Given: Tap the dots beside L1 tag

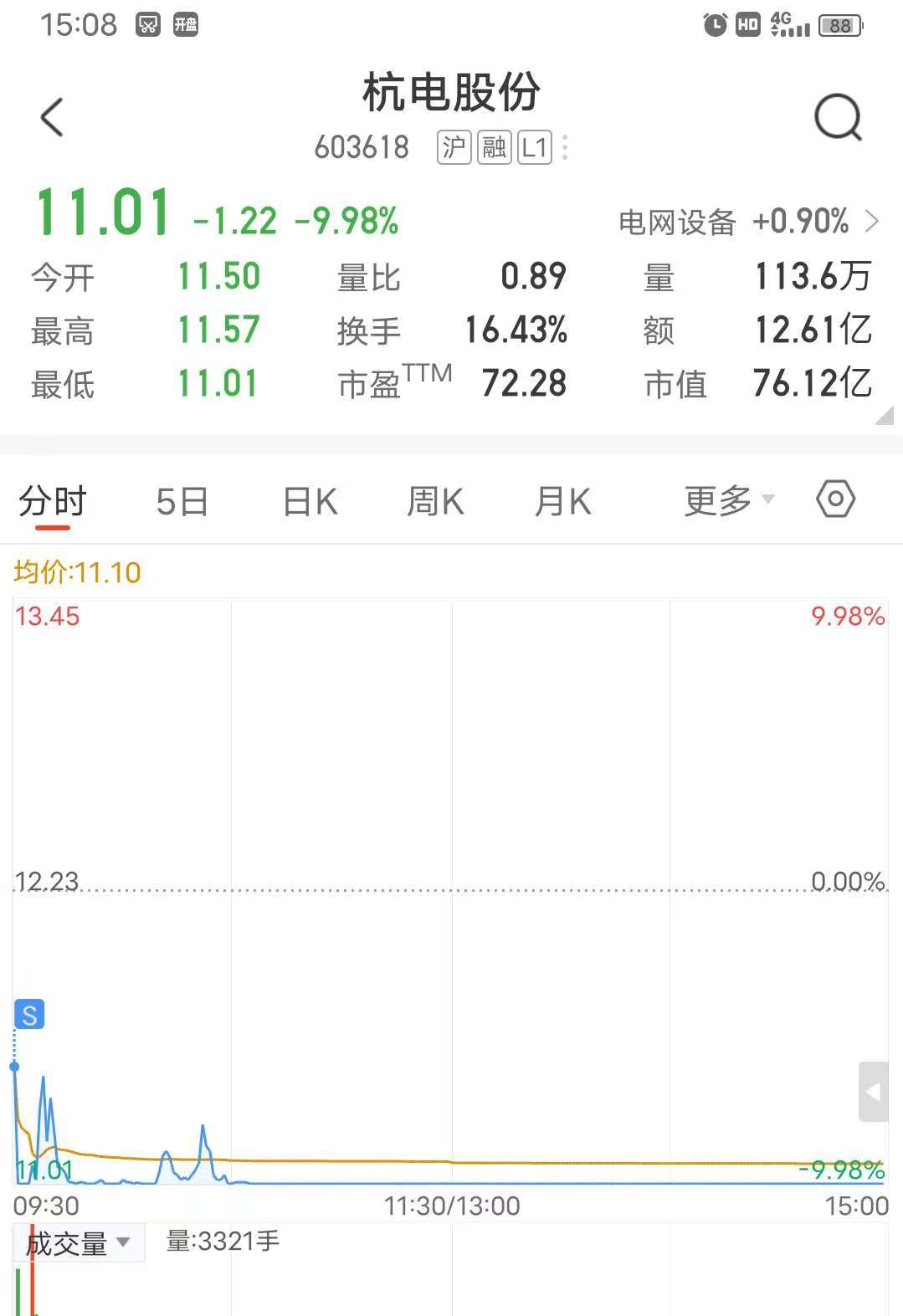Looking at the screenshot, I should [x=566, y=147].
